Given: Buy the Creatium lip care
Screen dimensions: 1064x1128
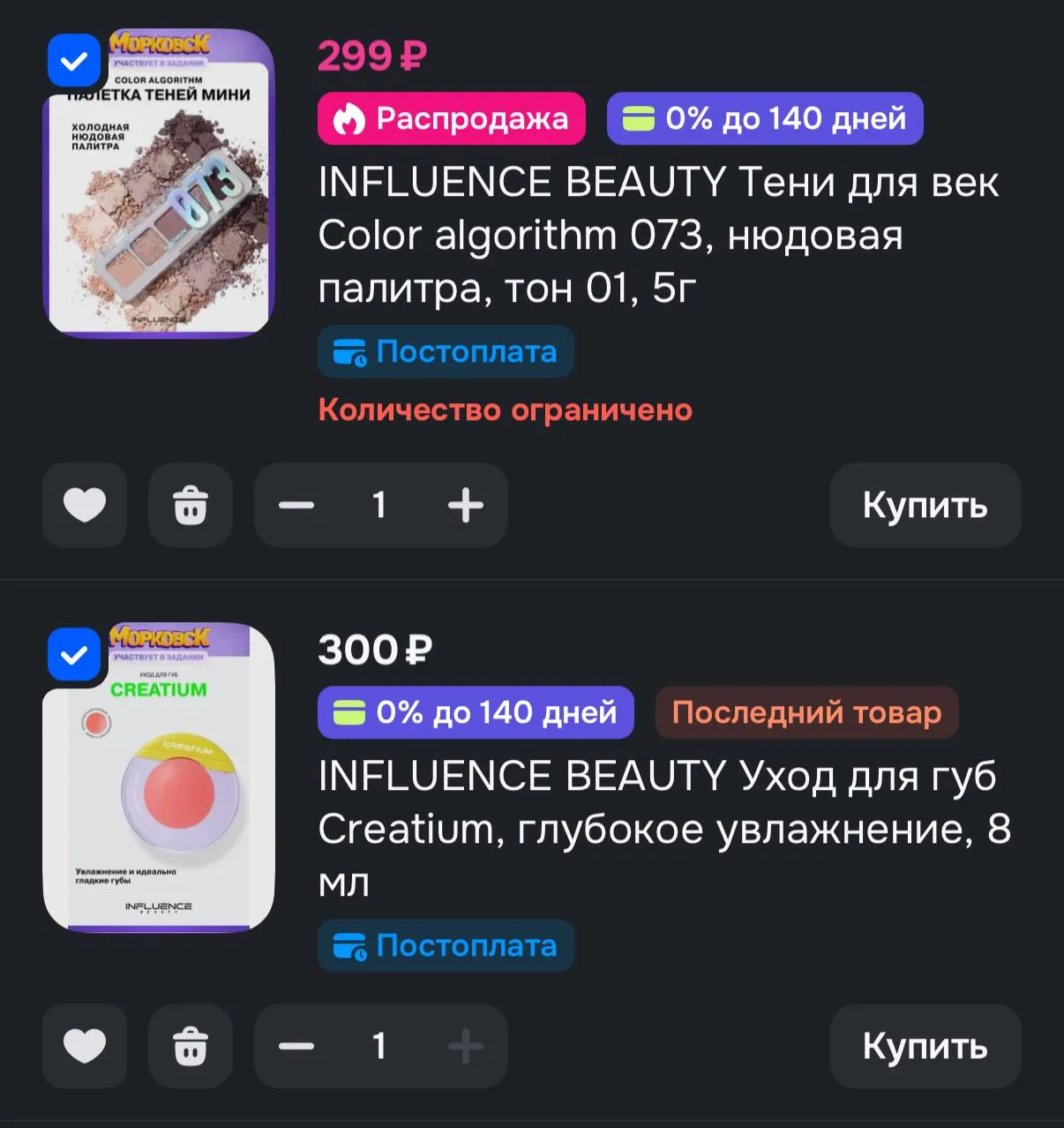Looking at the screenshot, I should [925, 1046].
